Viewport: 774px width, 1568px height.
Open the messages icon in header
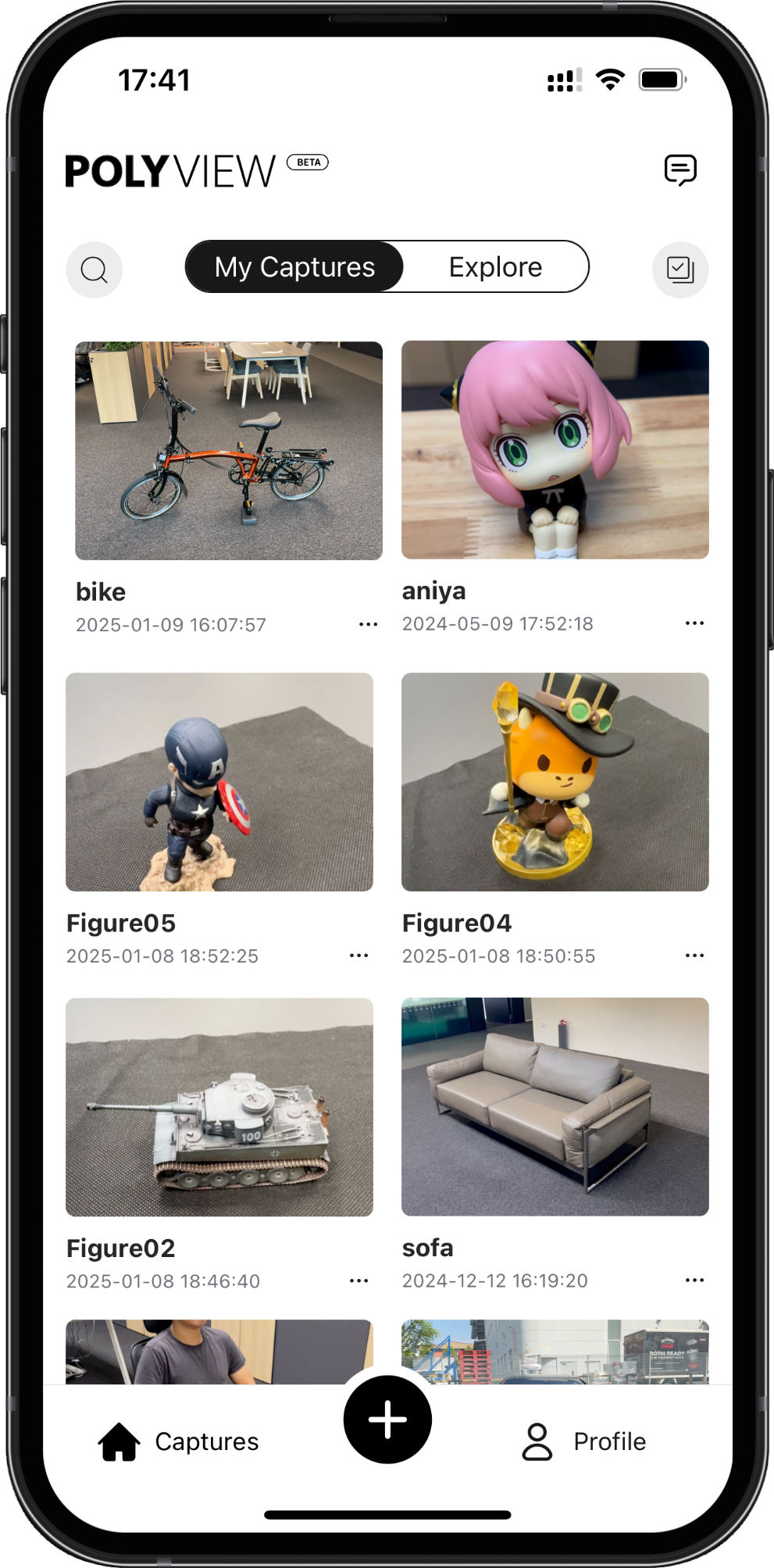[680, 170]
